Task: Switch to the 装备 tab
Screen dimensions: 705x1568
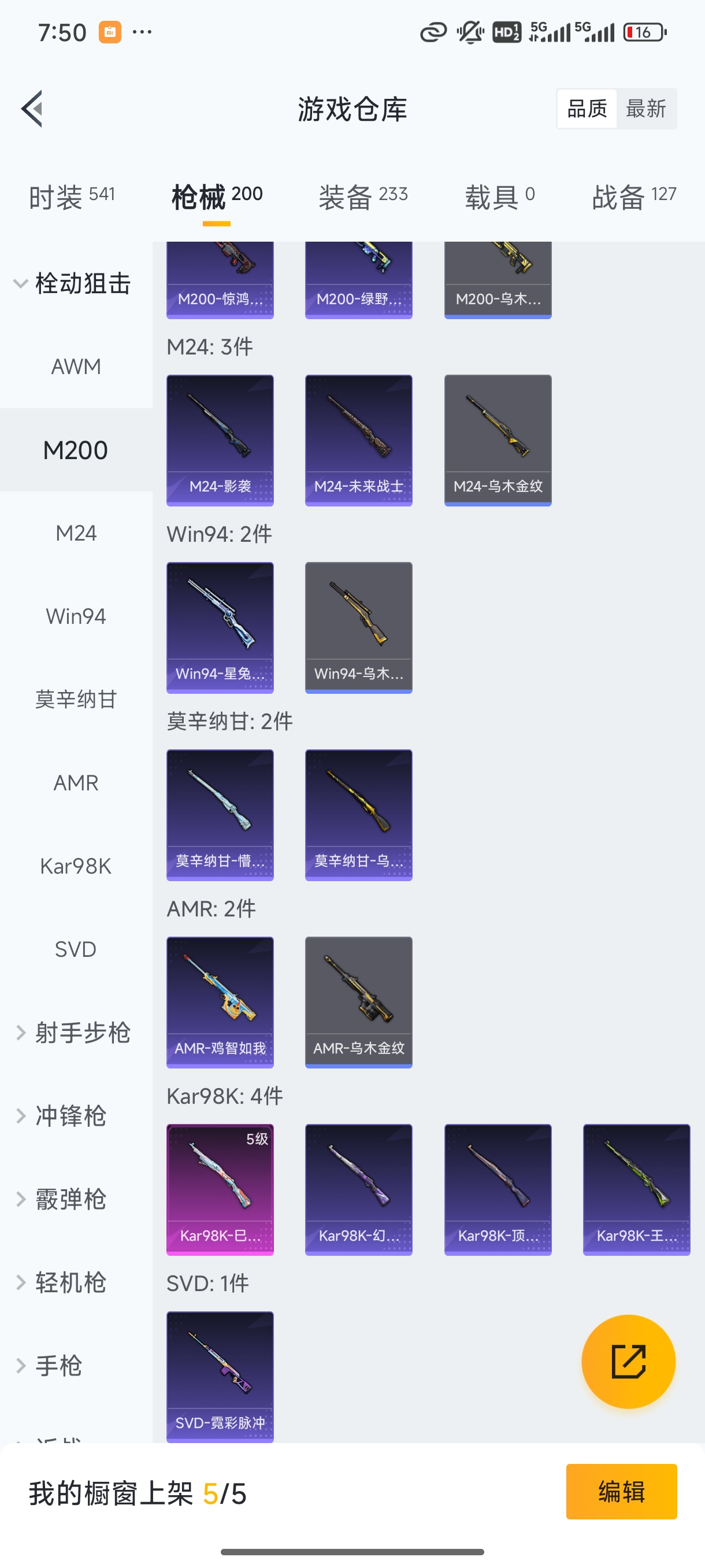Action: click(361, 196)
